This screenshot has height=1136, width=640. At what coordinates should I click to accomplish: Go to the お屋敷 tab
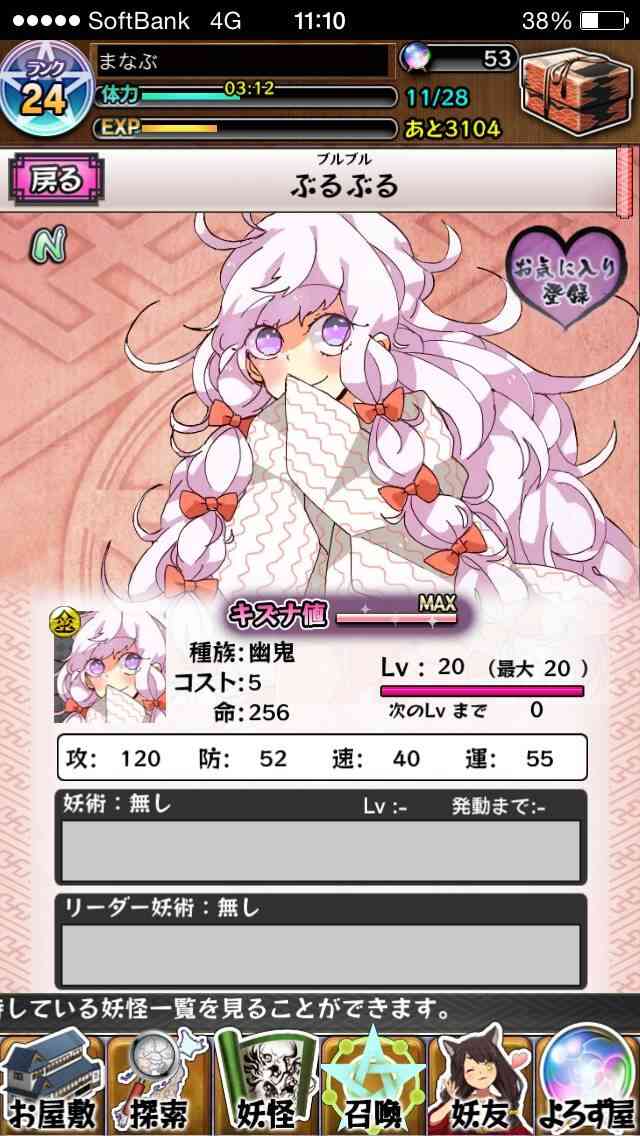[53, 1082]
